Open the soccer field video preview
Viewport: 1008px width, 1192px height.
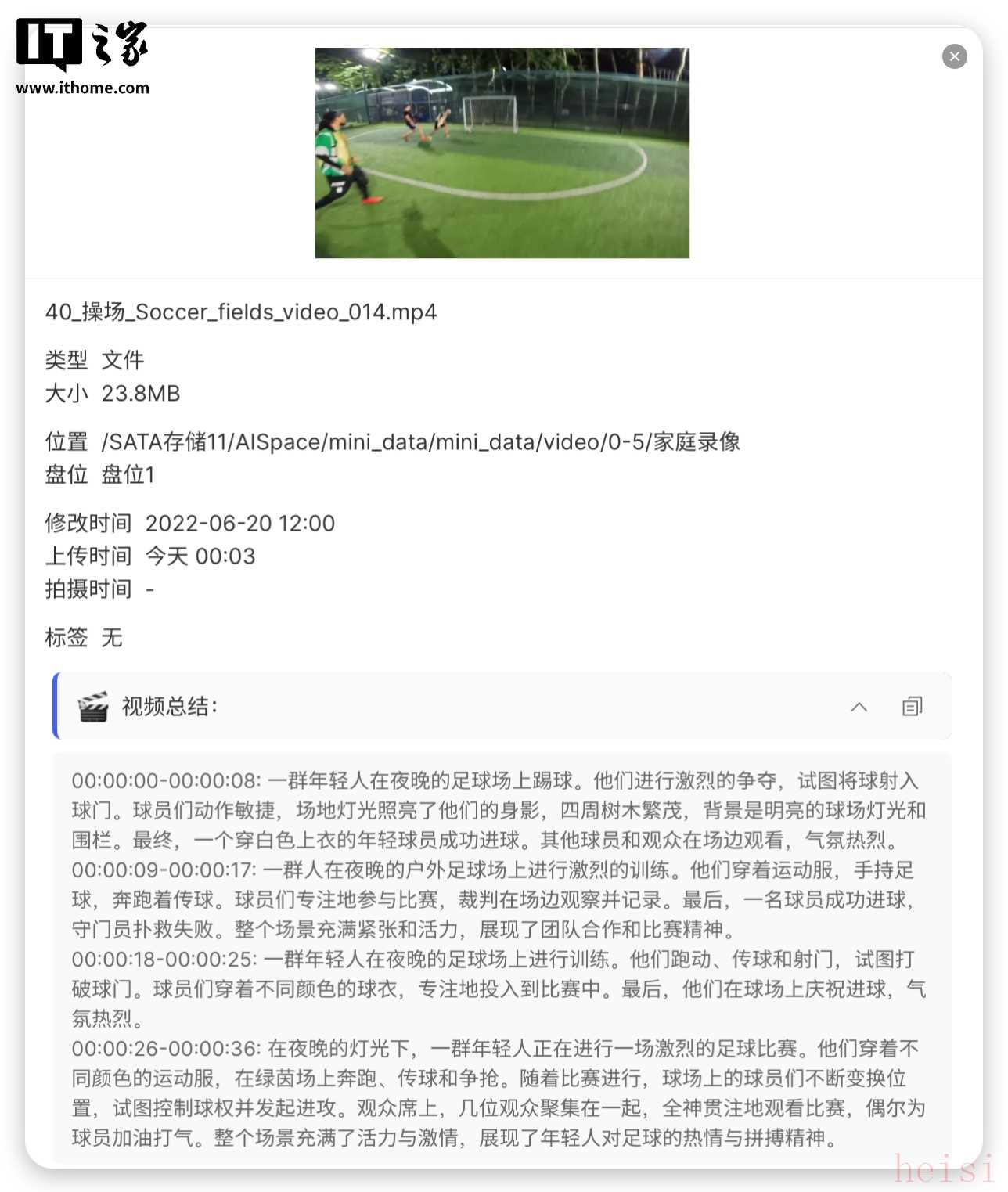[x=502, y=153]
